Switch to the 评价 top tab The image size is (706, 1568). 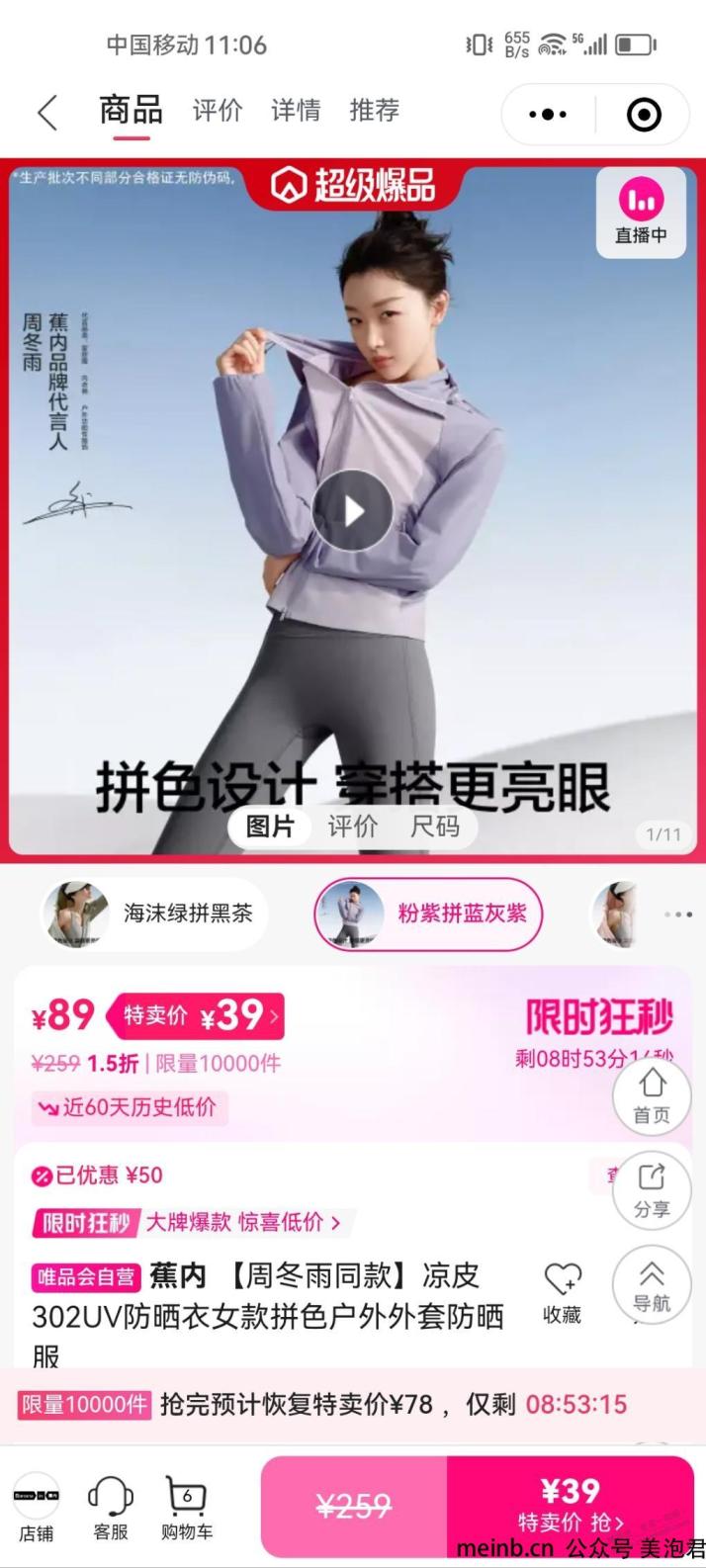point(218,110)
